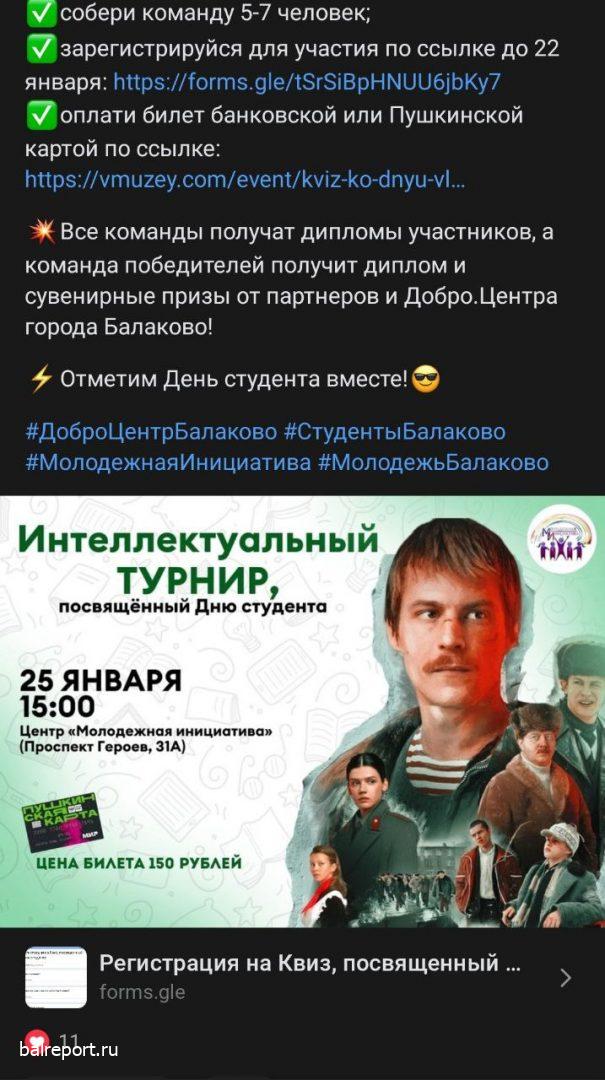Viewport: 605px width, 1080px height.
Task: Open hashtag #ДоброЦентрБалаково
Action: [150, 432]
